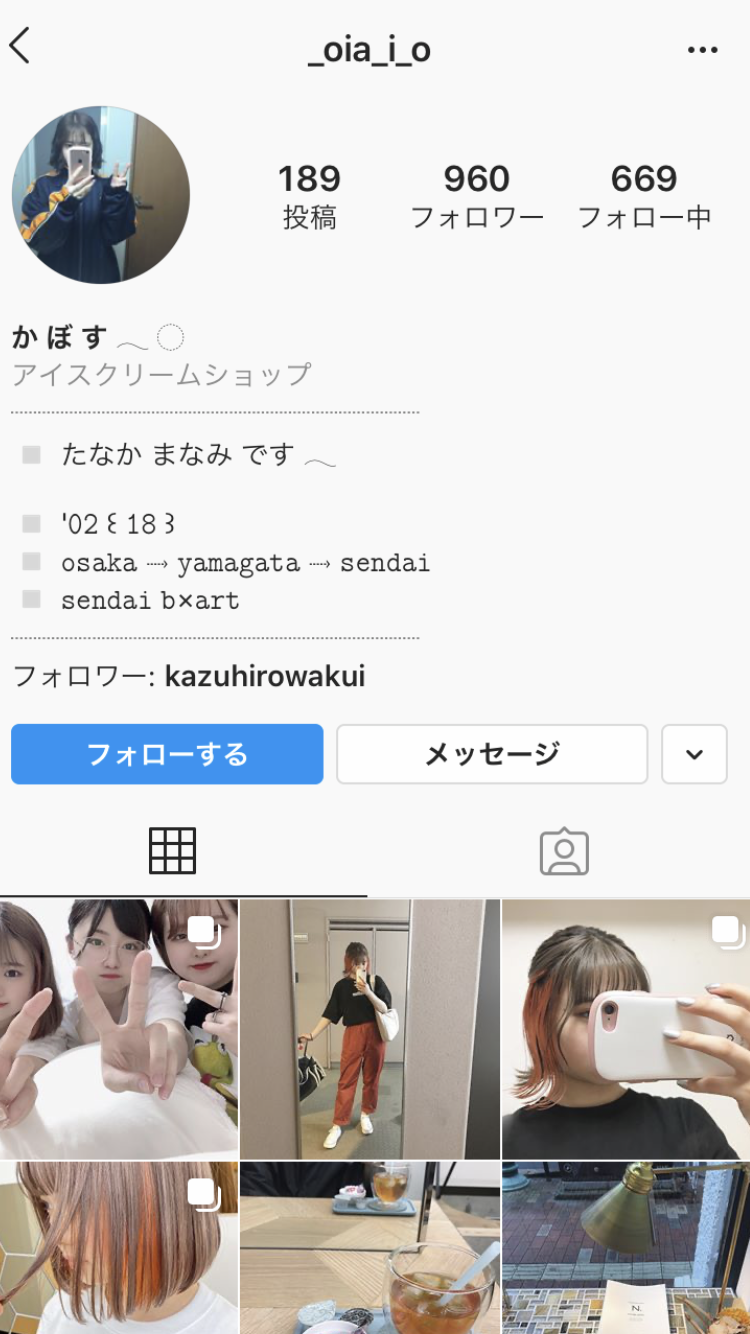Image resolution: width=750 pixels, height=1334 pixels.
Task: Open the iced tea on table post
Action: [x=370, y=1247]
